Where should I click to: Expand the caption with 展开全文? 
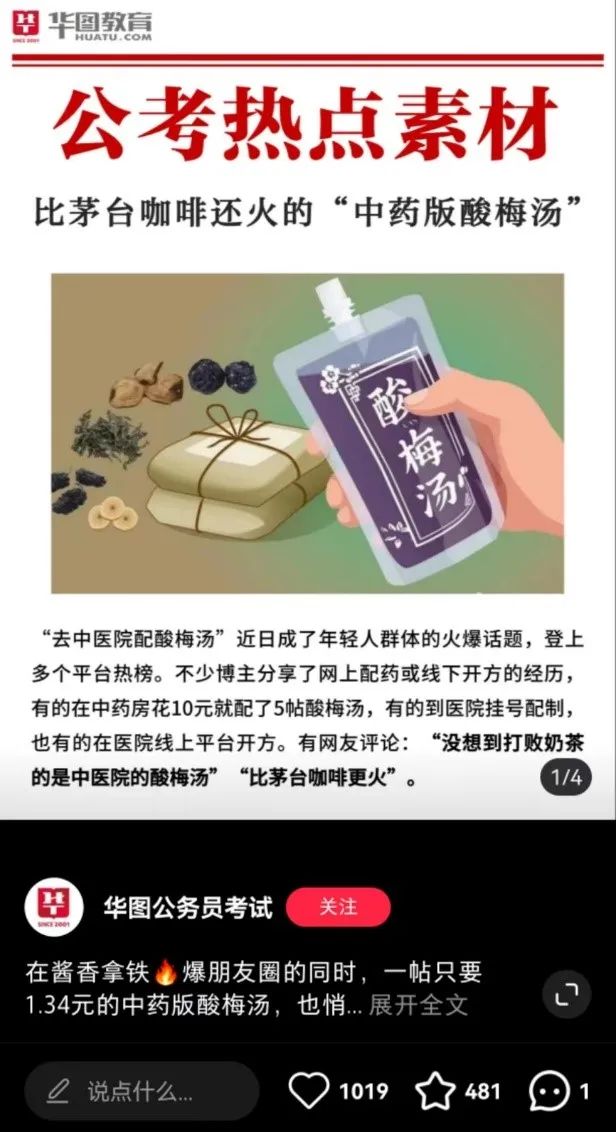tap(418, 1004)
